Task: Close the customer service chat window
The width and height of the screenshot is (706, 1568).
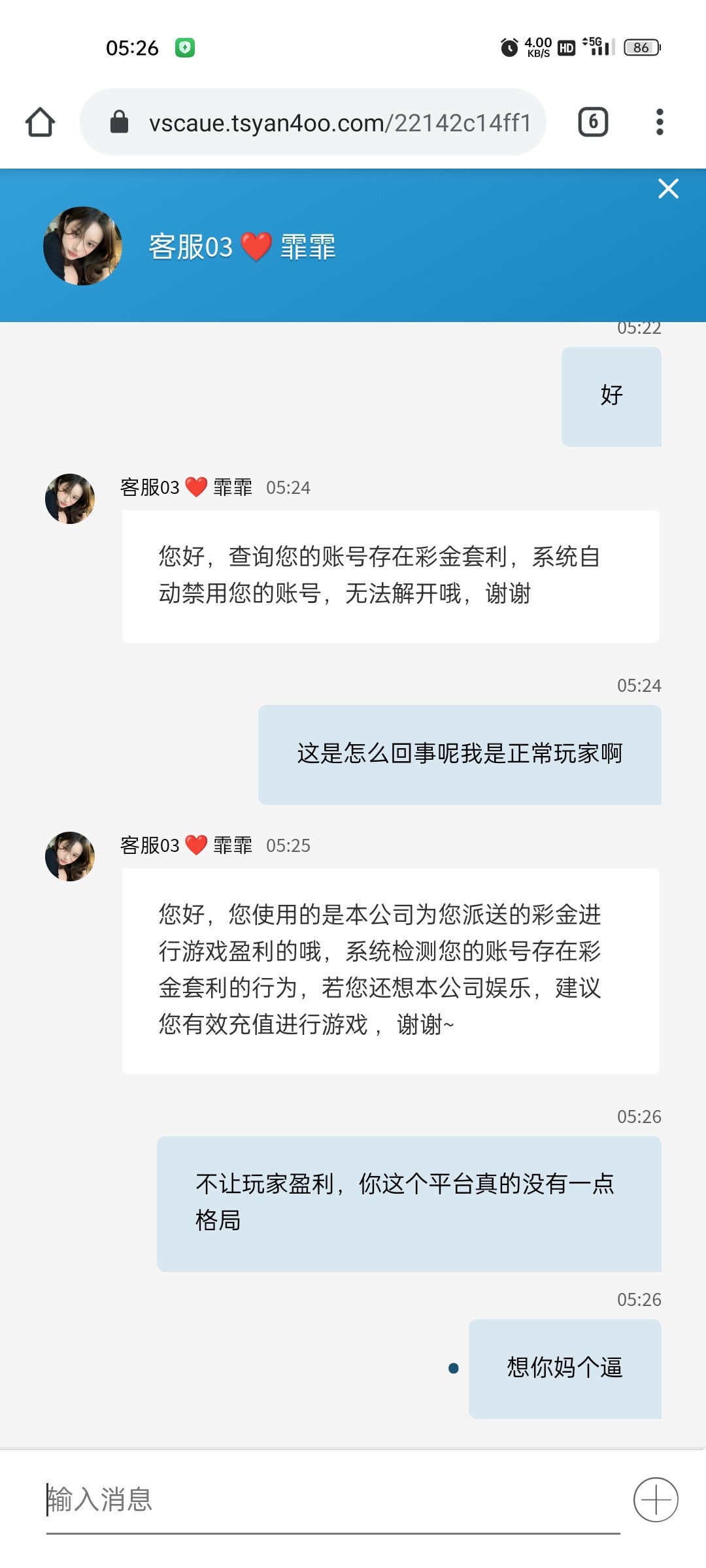Action: 668,189
